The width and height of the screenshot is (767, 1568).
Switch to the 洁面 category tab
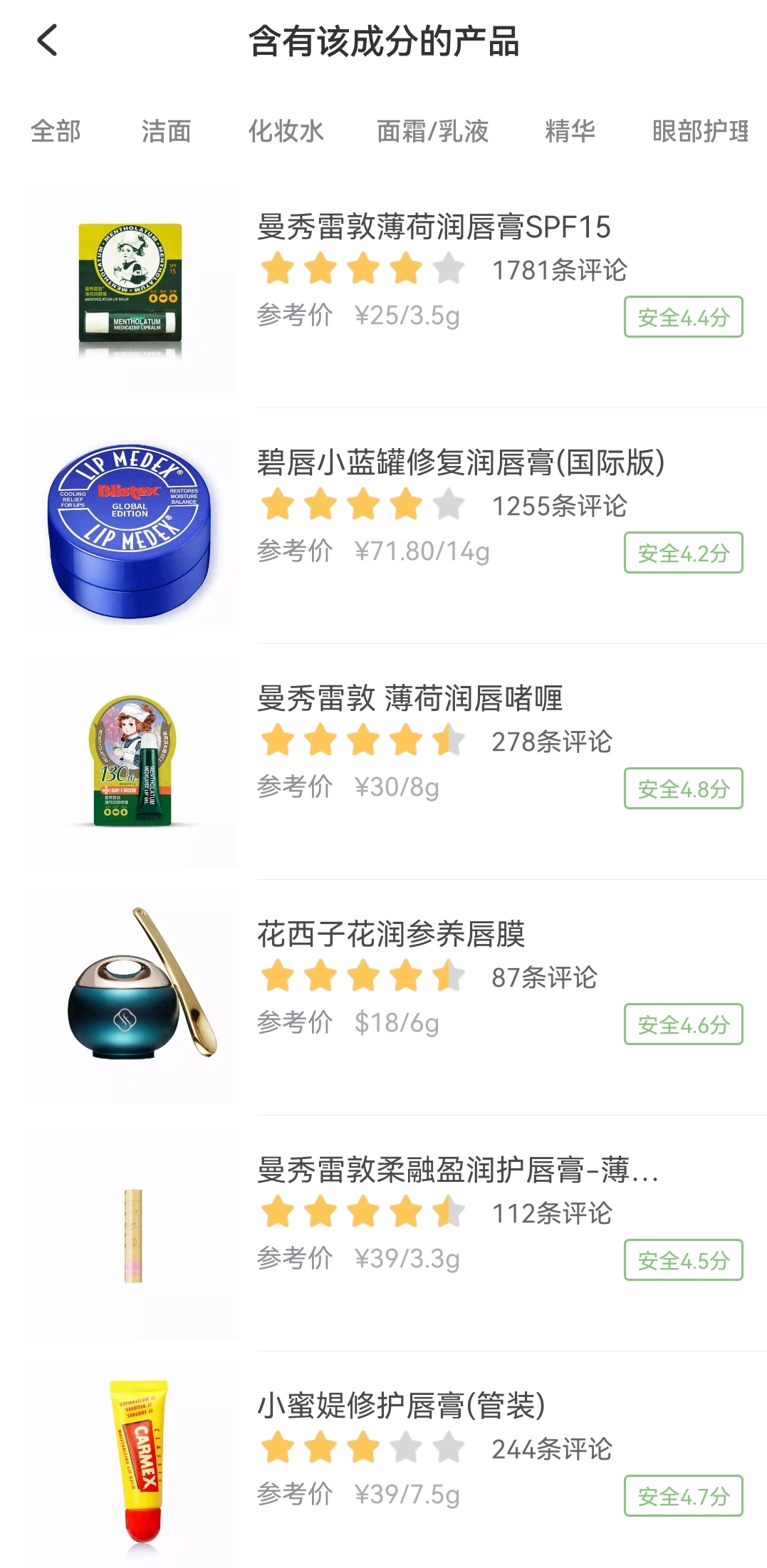pyautogui.click(x=167, y=131)
